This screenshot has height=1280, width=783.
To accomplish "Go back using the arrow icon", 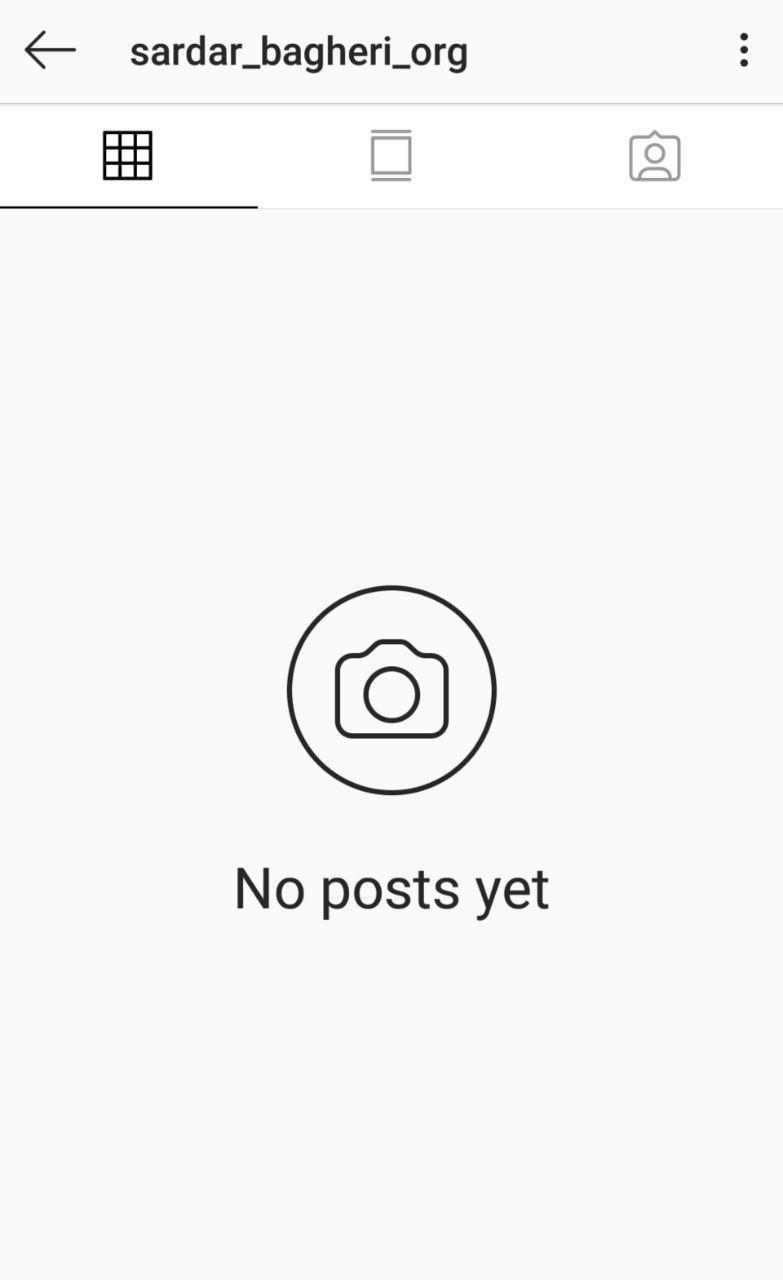I will tap(50, 50).
